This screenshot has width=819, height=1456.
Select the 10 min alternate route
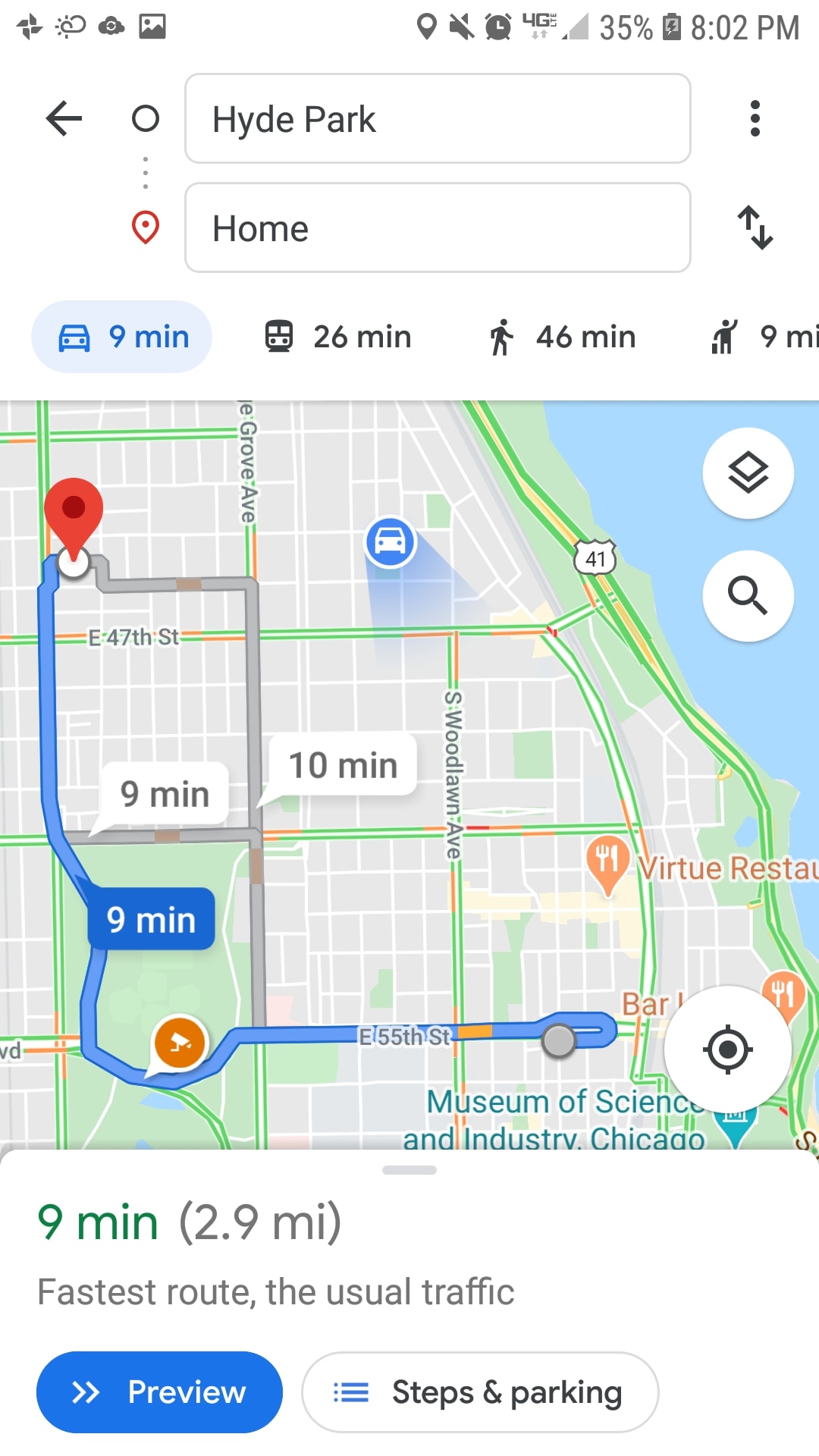(343, 765)
